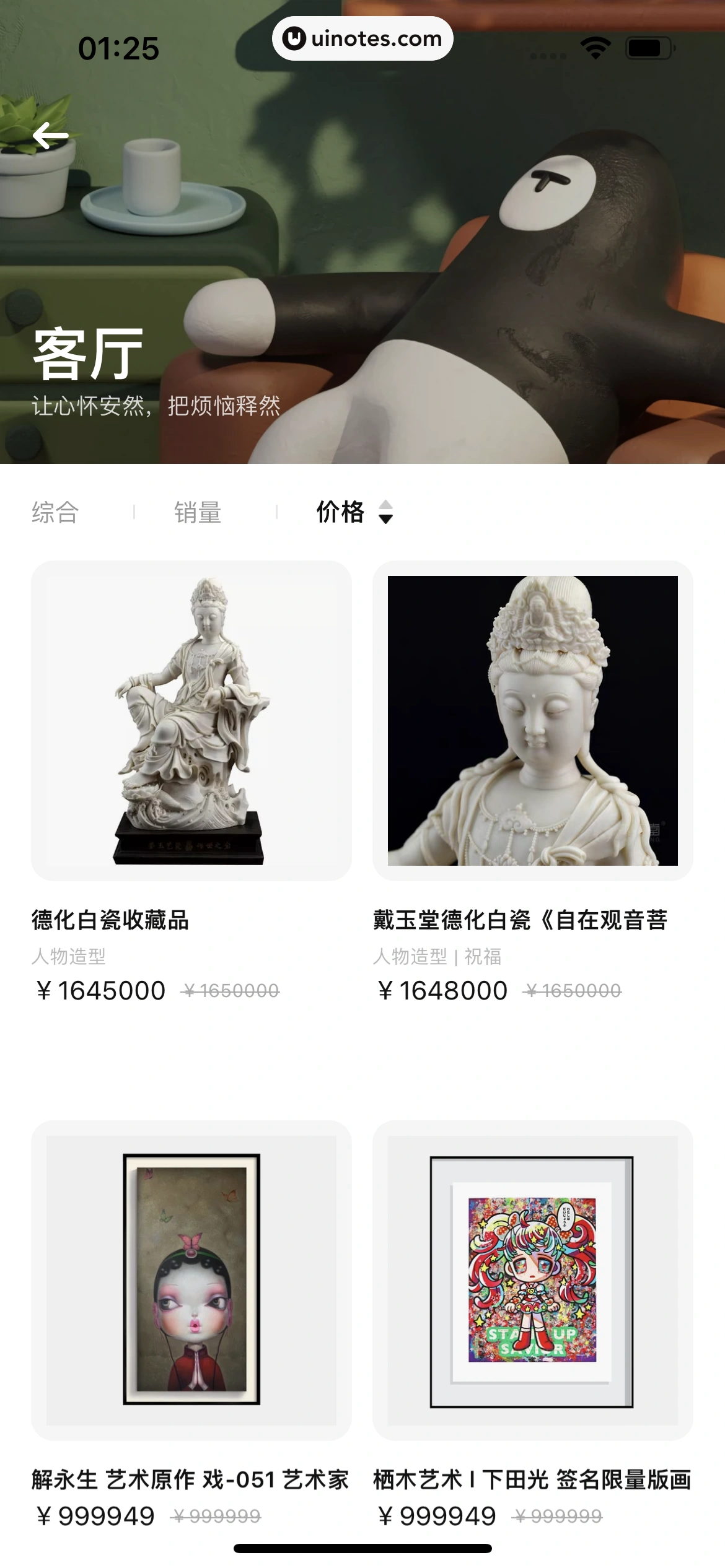Tap the descending sort triangle beside 价格

[x=387, y=518]
